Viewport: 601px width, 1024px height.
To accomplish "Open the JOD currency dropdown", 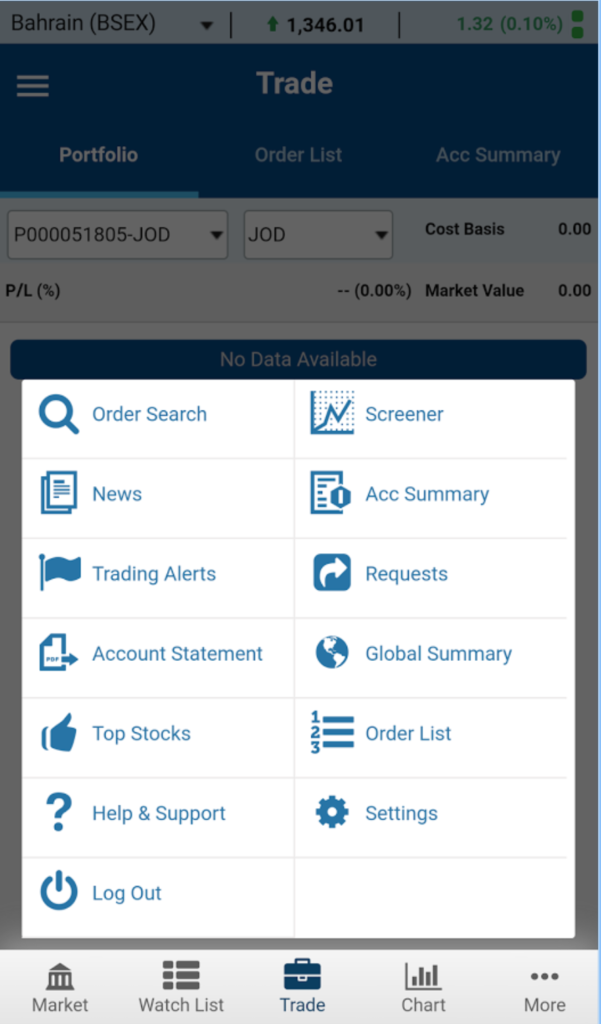I will coord(318,234).
